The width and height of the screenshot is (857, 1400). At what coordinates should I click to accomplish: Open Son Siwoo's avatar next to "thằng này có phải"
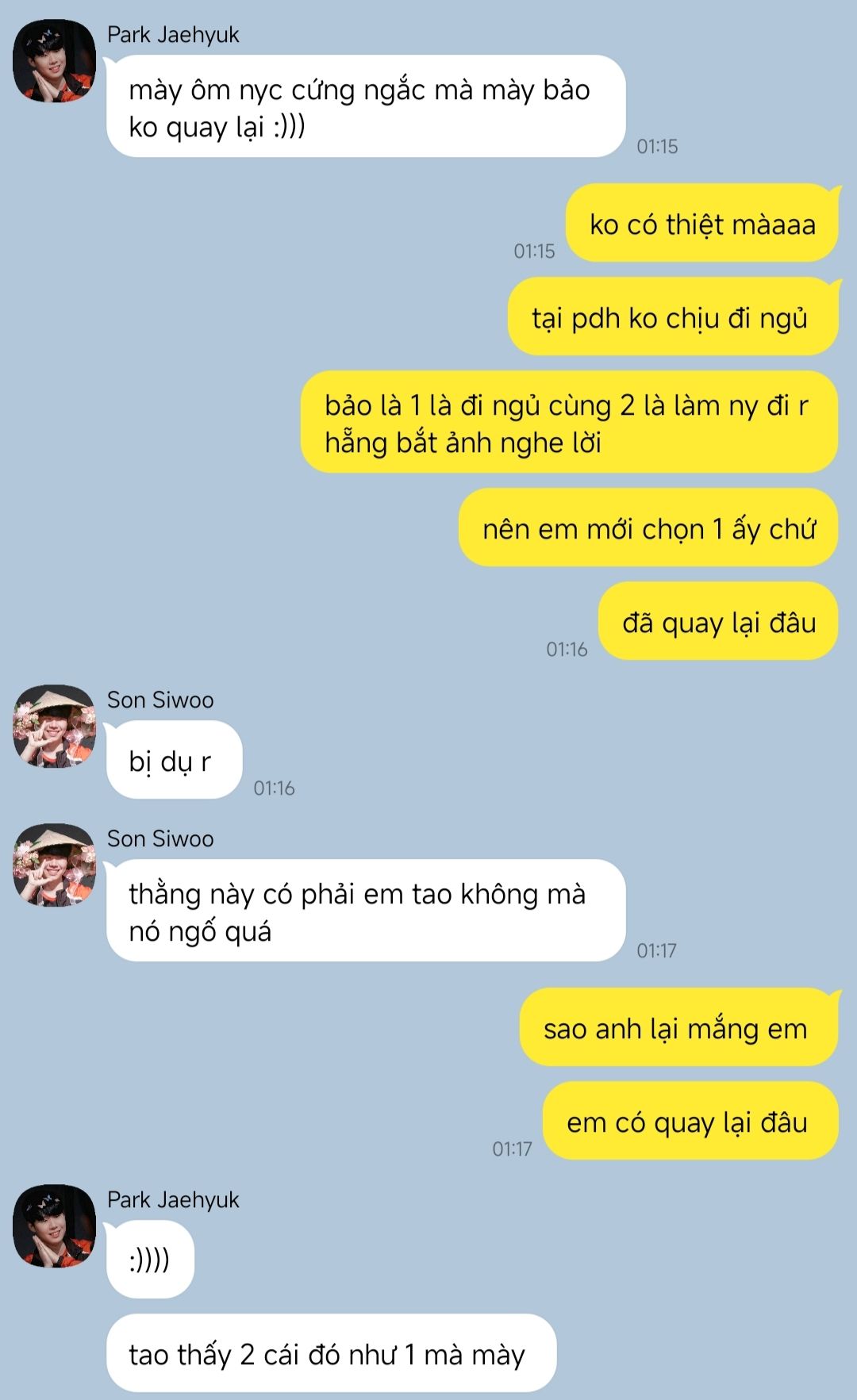point(54,865)
